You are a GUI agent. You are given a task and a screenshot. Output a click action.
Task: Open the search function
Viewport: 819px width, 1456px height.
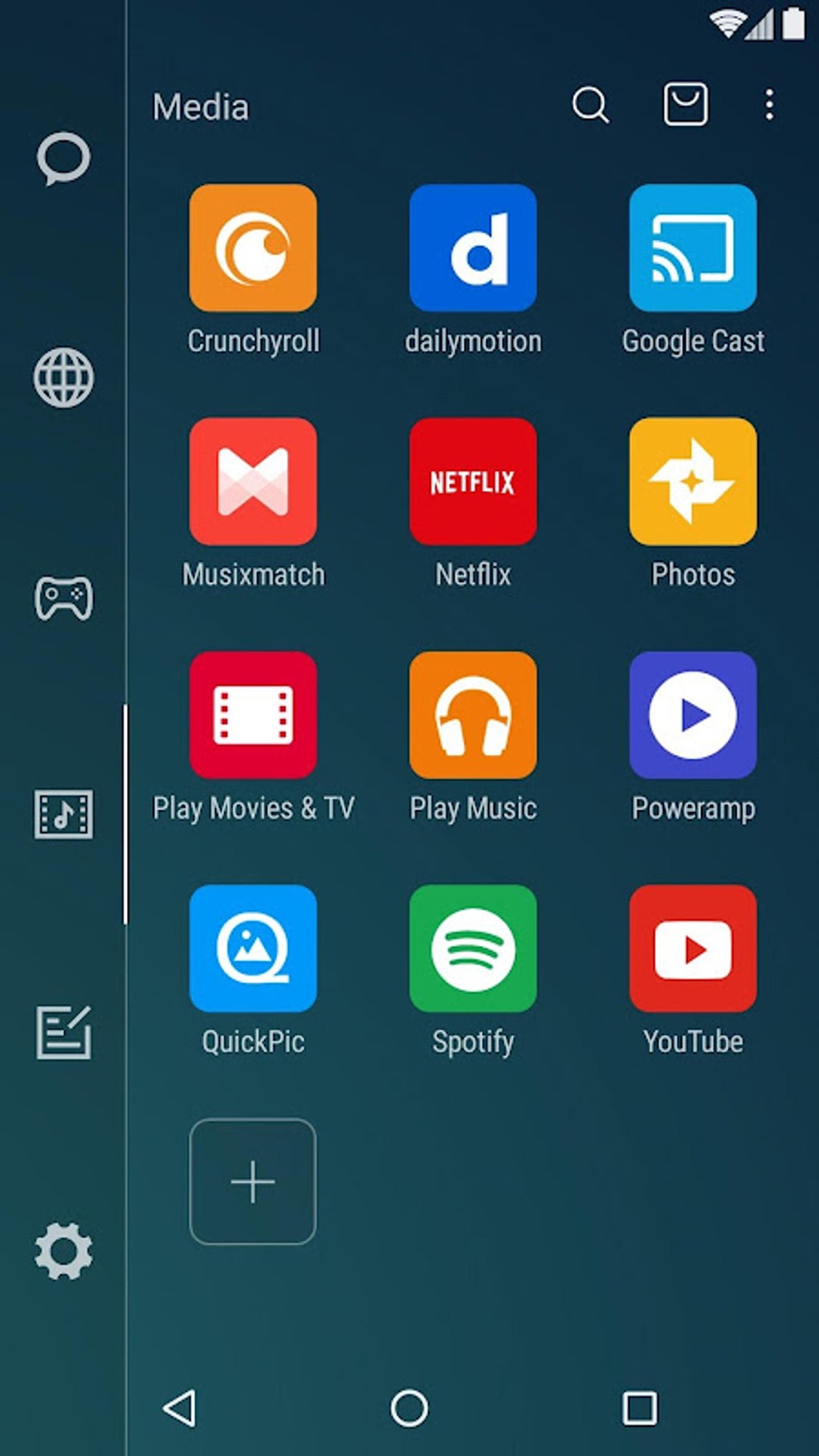[x=591, y=104]
